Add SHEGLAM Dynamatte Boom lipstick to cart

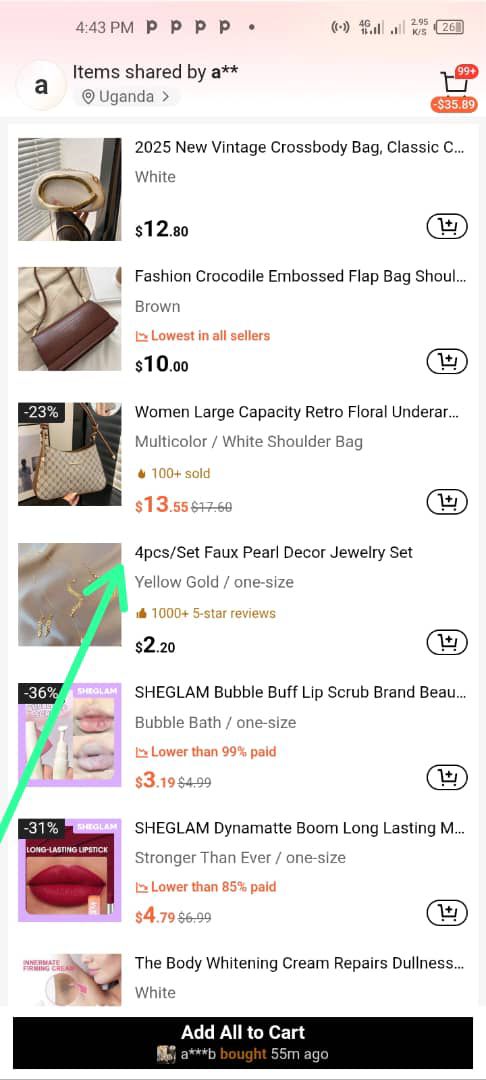tap(447, 913)
